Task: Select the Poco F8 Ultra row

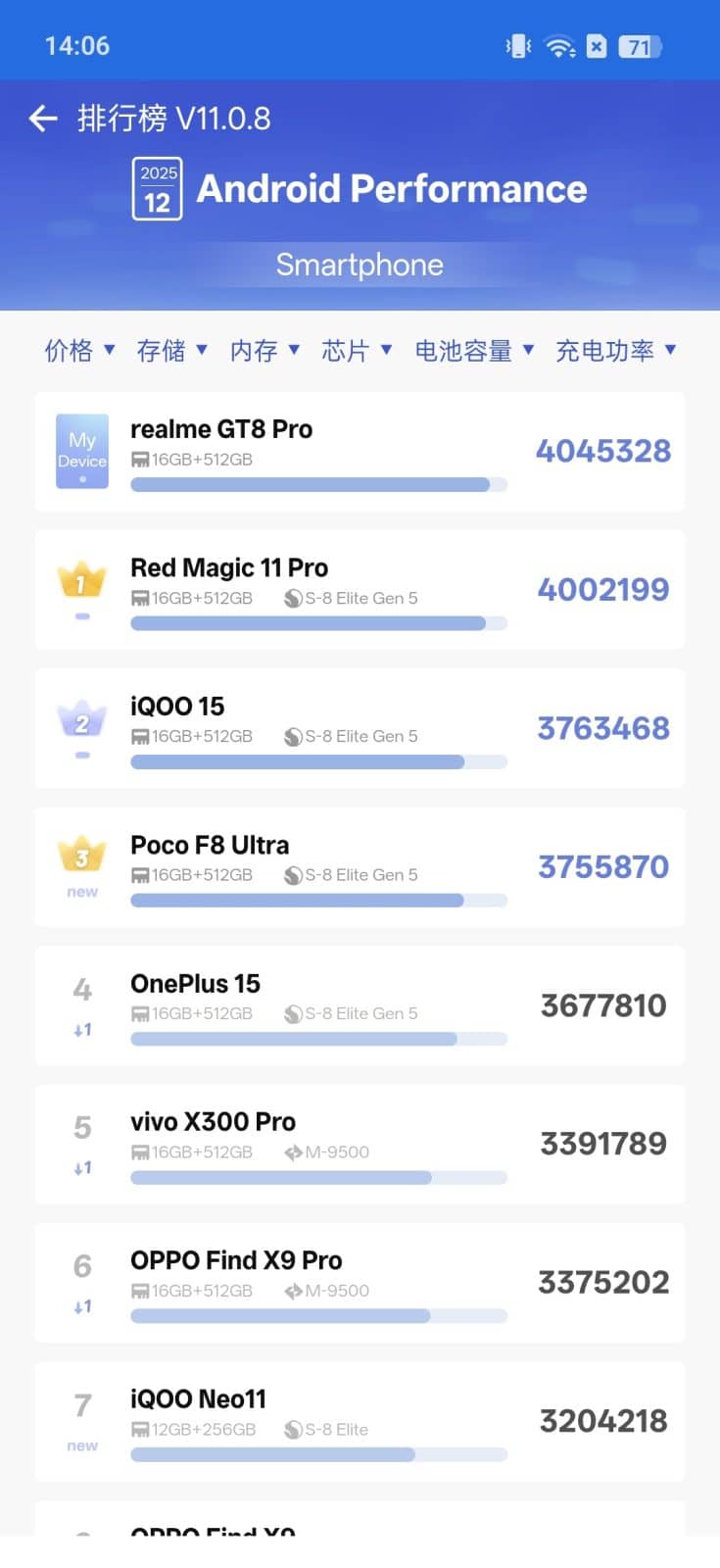Action: tap(360, 867)
